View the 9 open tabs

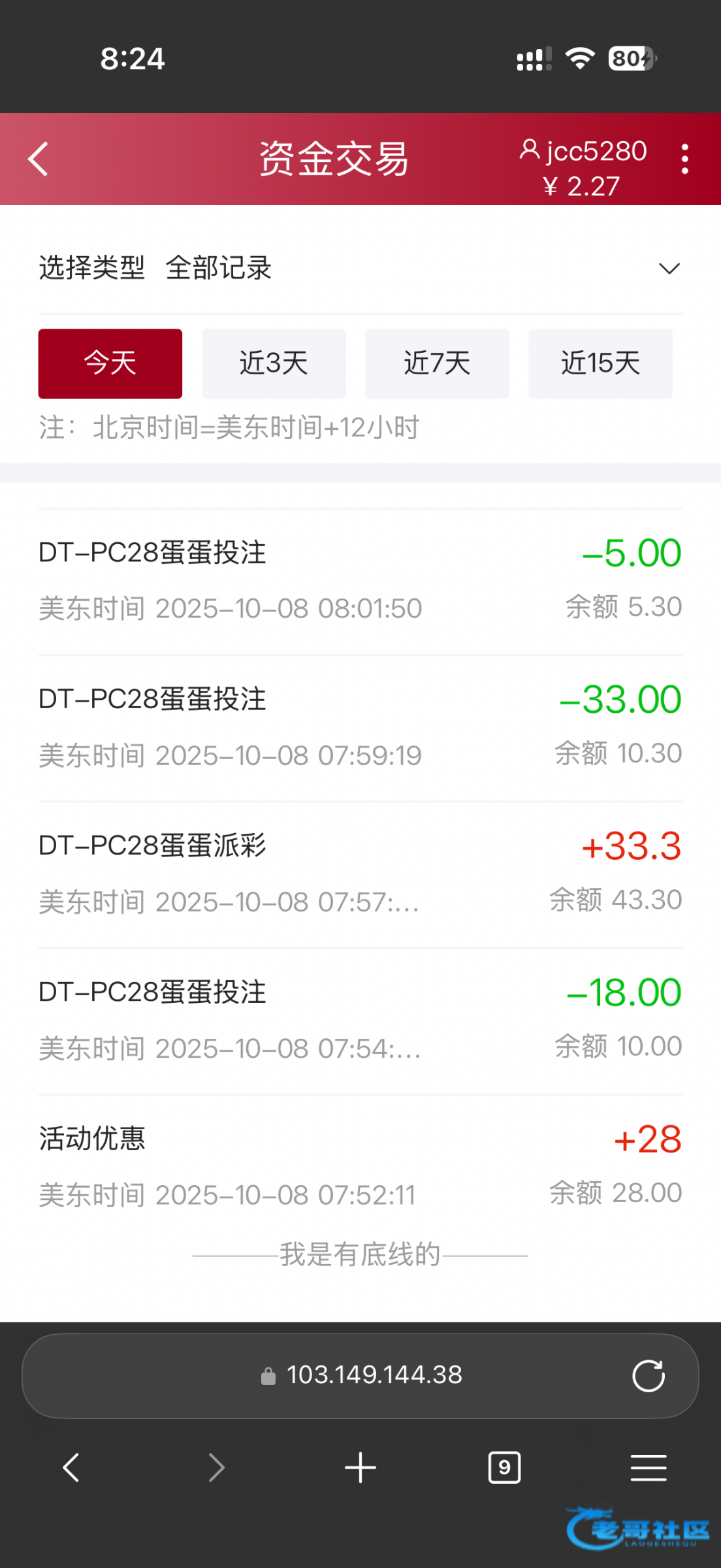click(504, 1467)
